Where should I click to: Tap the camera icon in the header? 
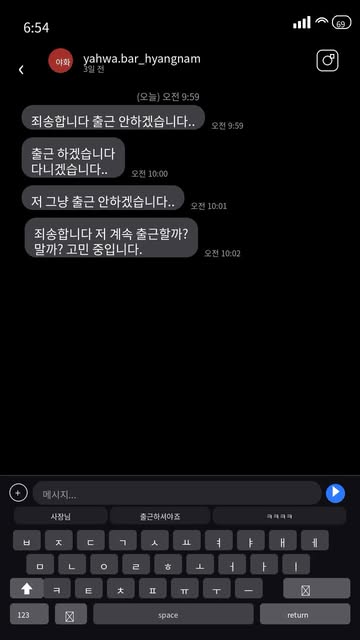[x=327, y=61]
